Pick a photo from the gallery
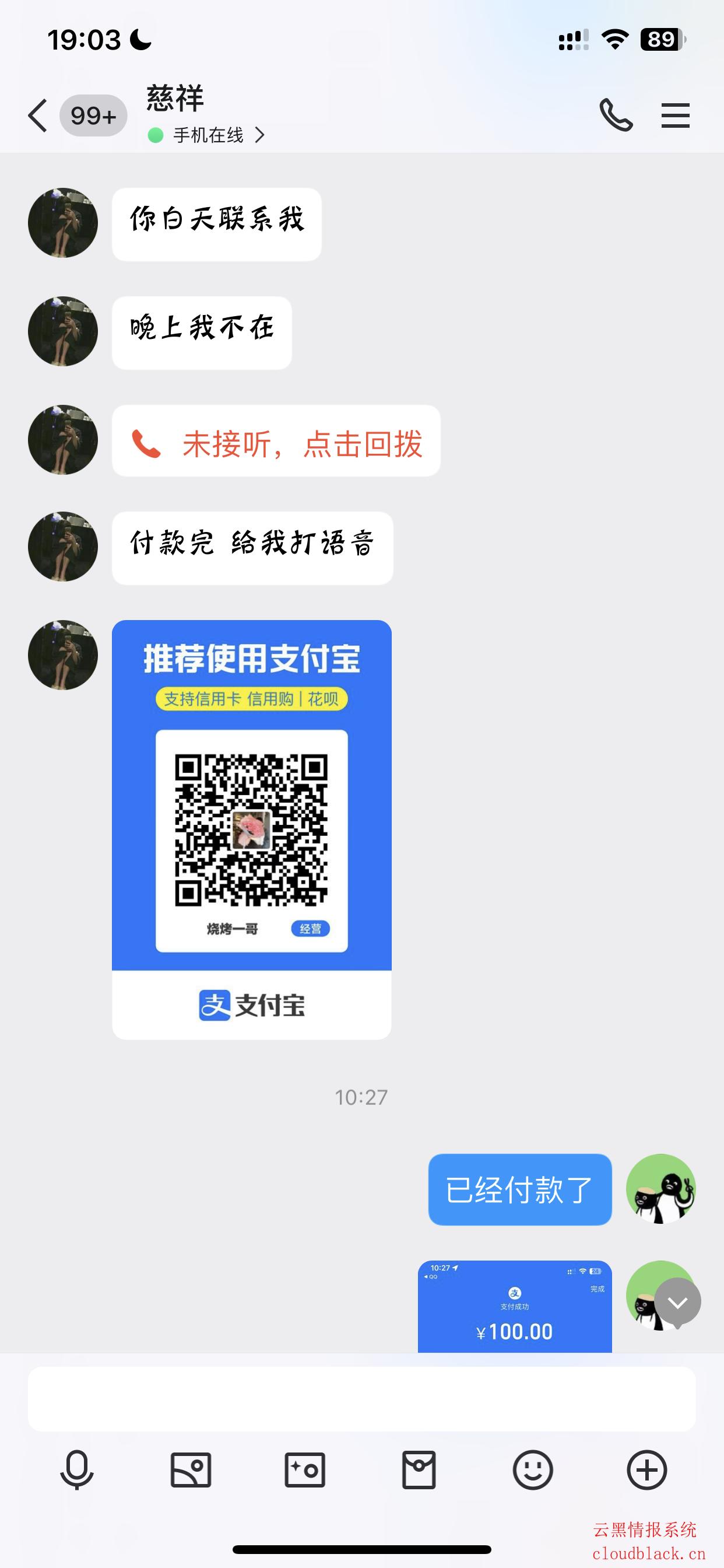The image size is (724, 1568). [x=191, y=1470]
